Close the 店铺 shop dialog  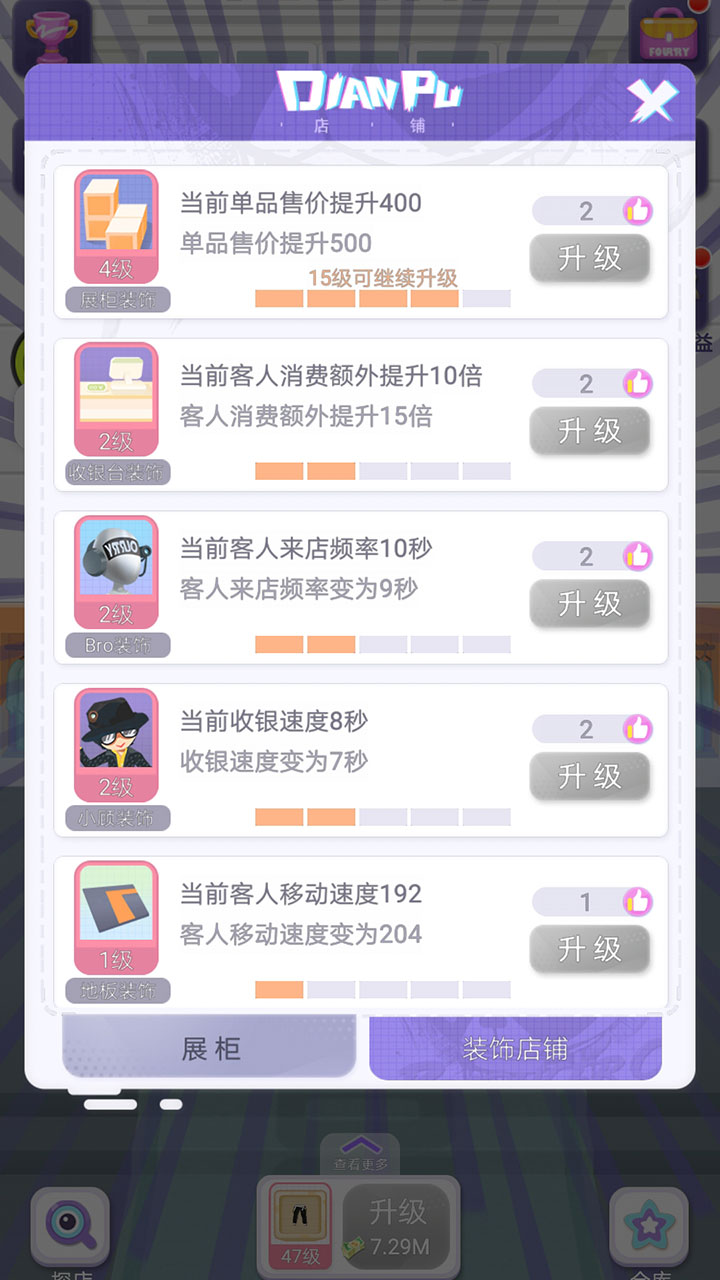[653, 101]
